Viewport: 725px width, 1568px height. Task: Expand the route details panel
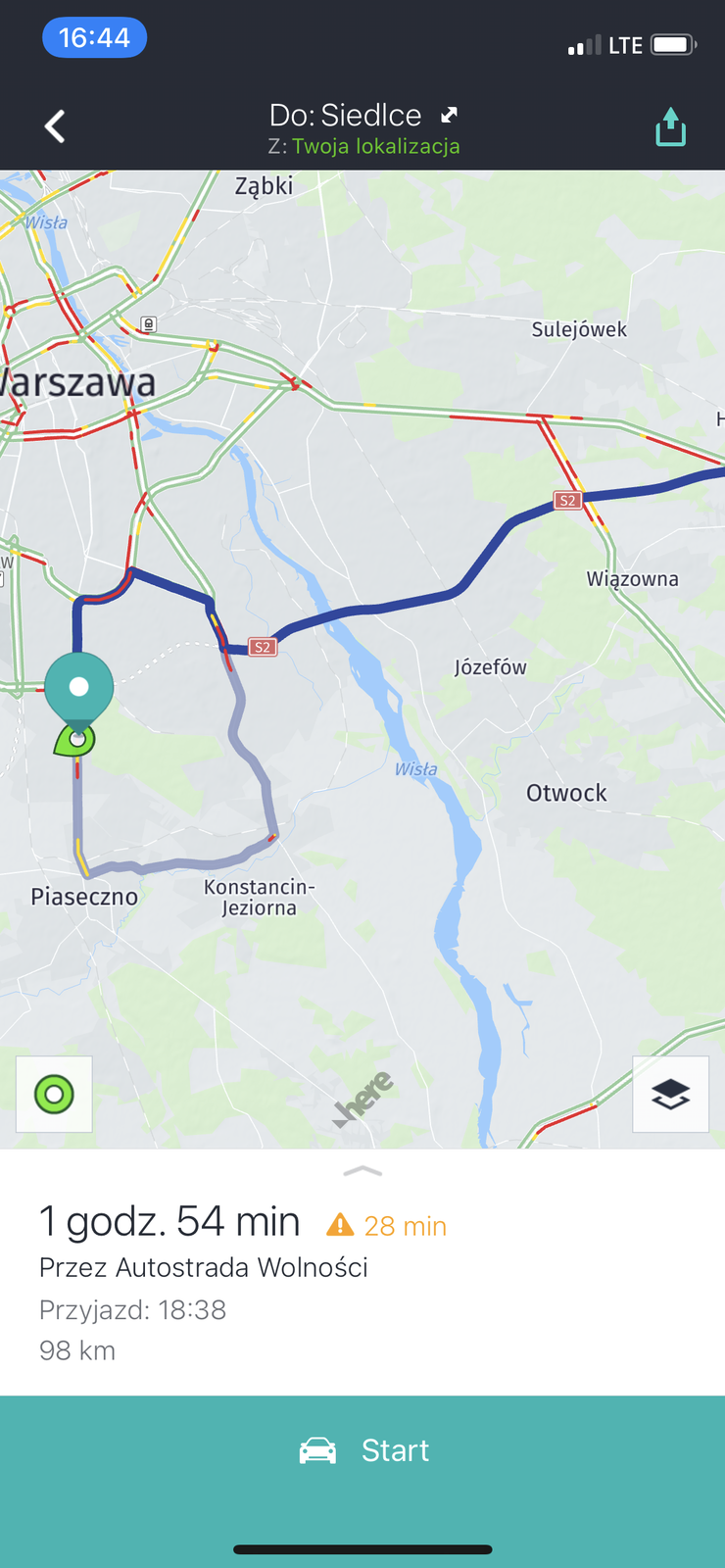(x=362, y=1171)
